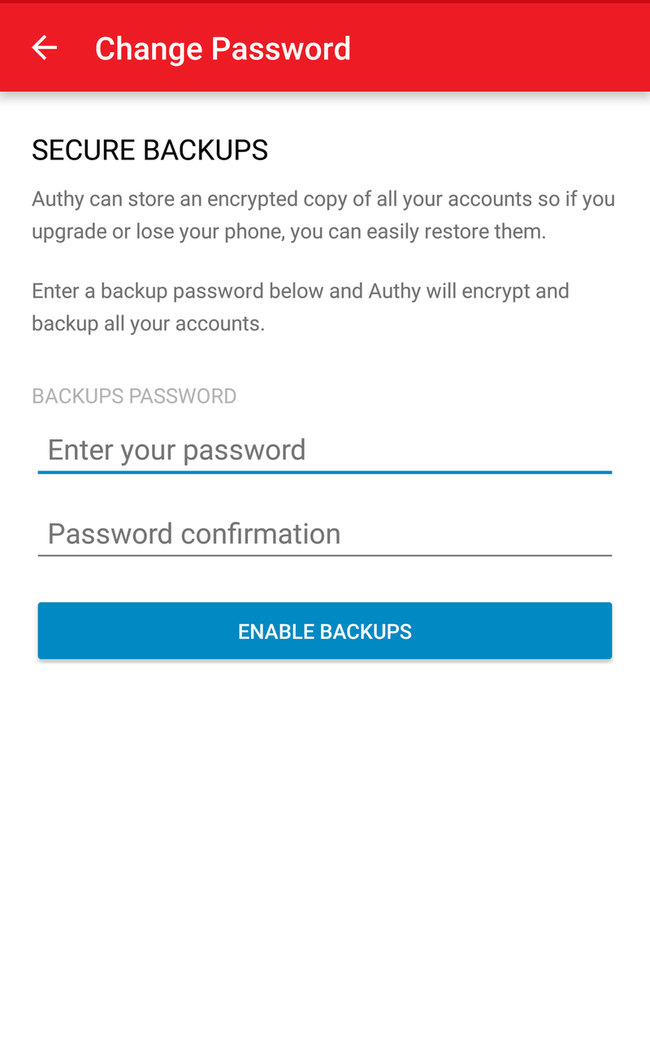
Task: Go back using the arrow icon
Action: click(45, 48)
